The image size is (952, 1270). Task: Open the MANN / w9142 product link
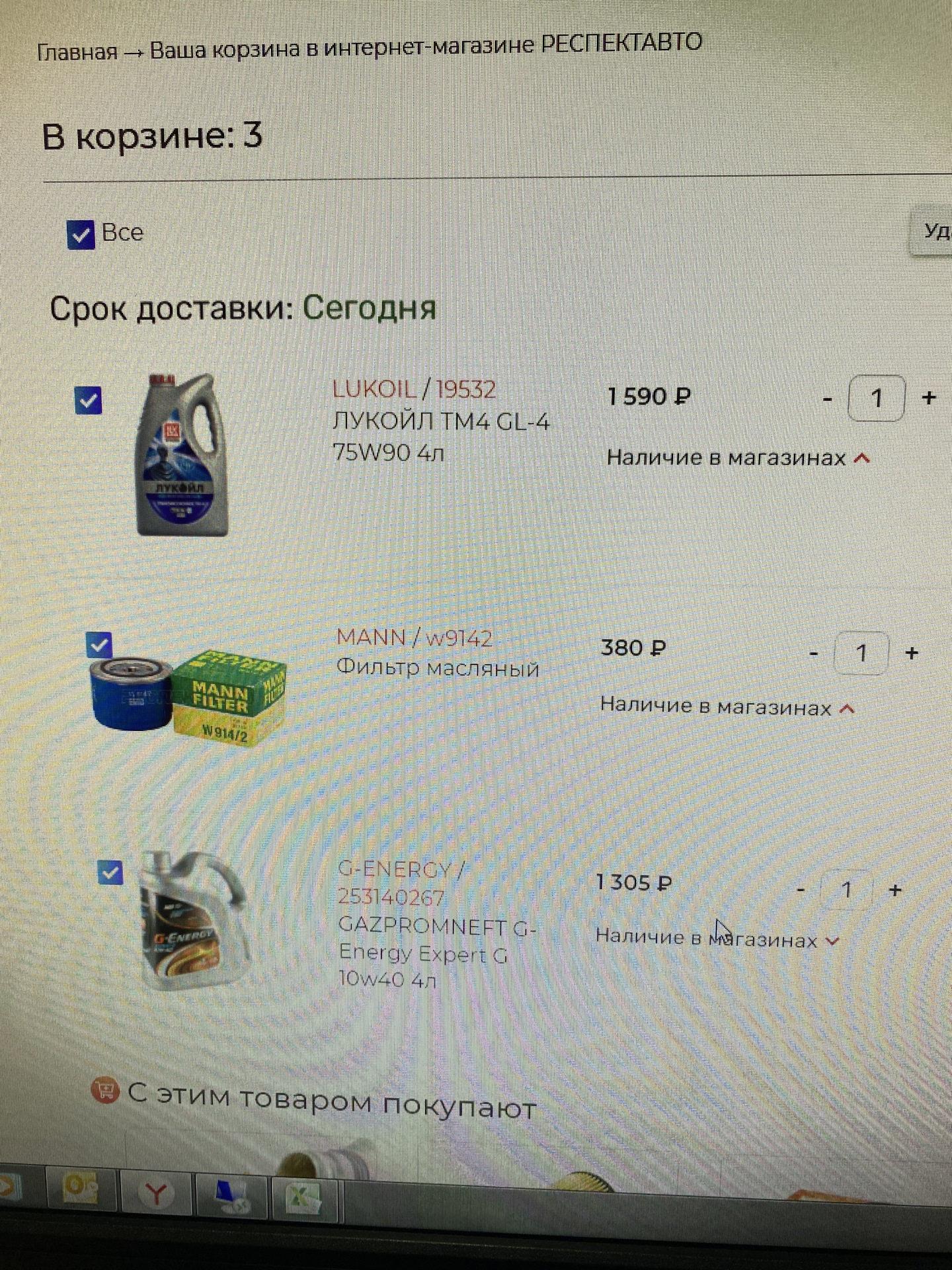tap(415, 638)
